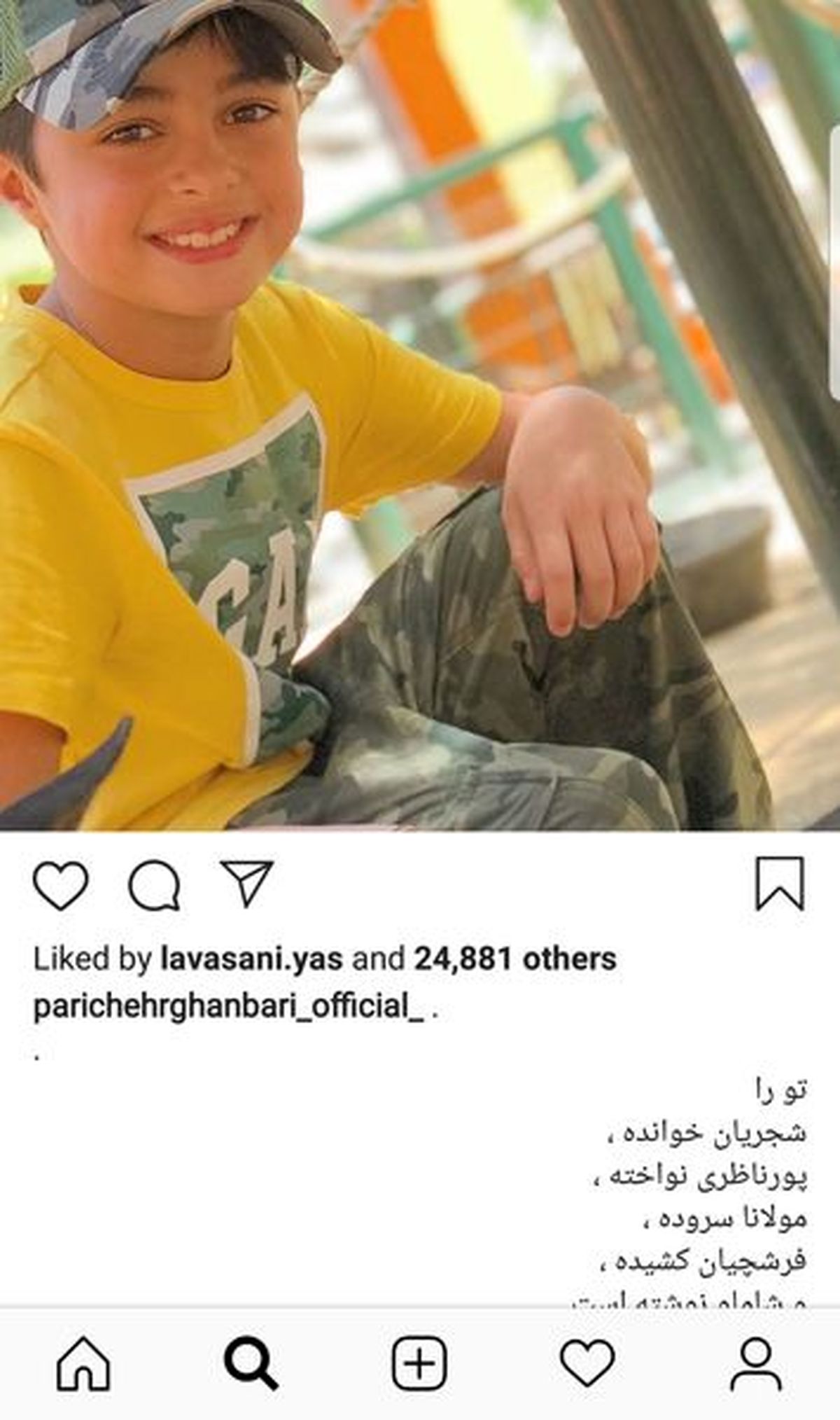Go to the Home feed tab
Viewport: 840px width, 1420px height.
[83, 1363]
